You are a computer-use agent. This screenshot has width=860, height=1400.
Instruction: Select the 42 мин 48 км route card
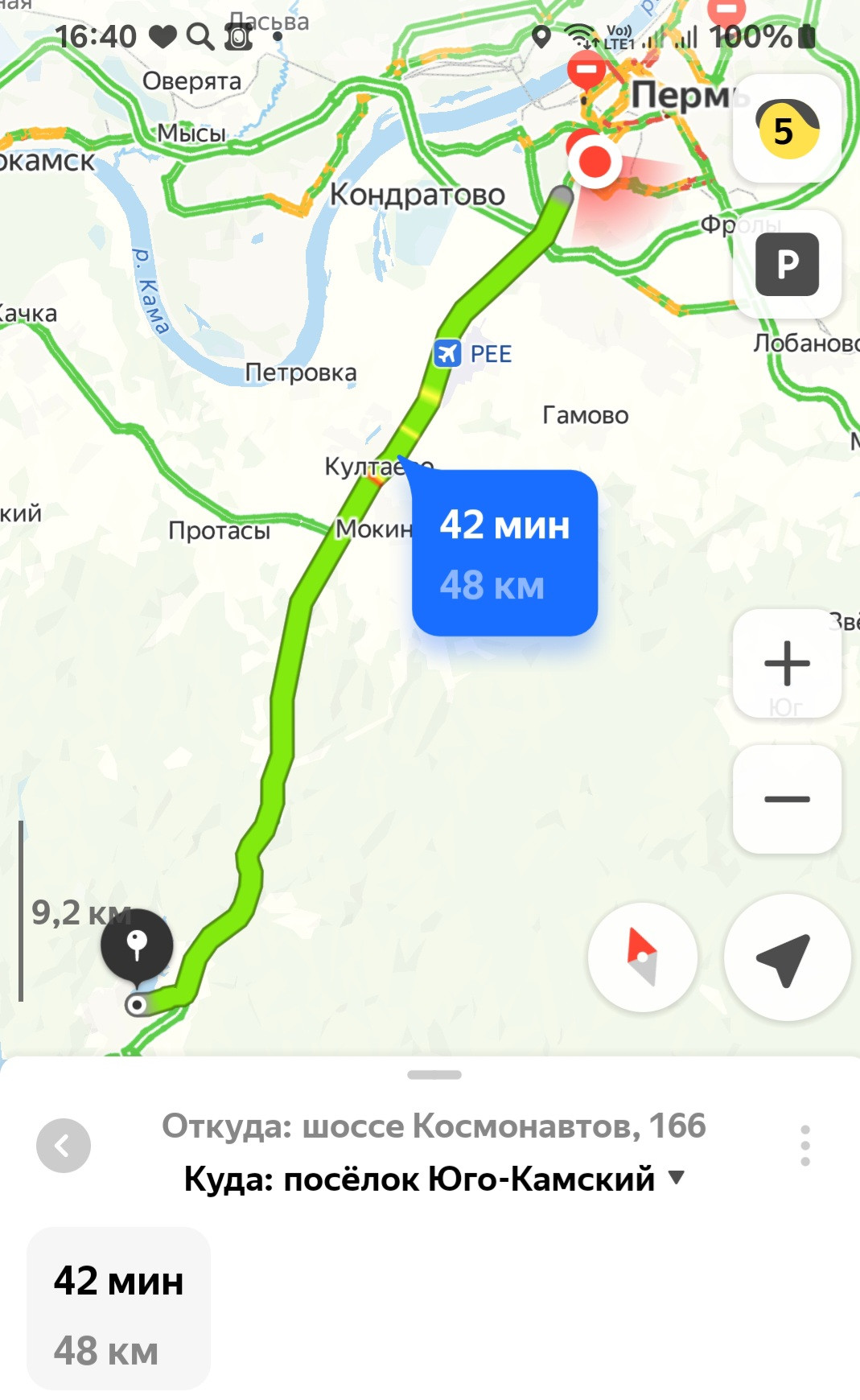pos(118,1308)
